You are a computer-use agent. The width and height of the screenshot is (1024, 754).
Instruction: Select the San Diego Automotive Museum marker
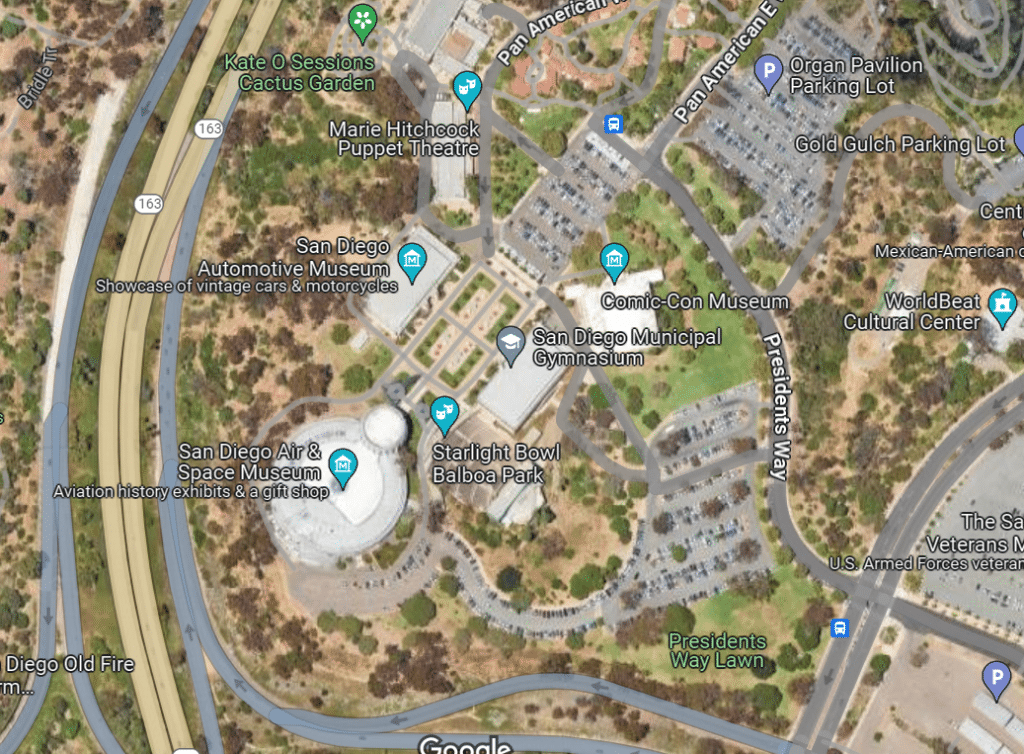411,259
